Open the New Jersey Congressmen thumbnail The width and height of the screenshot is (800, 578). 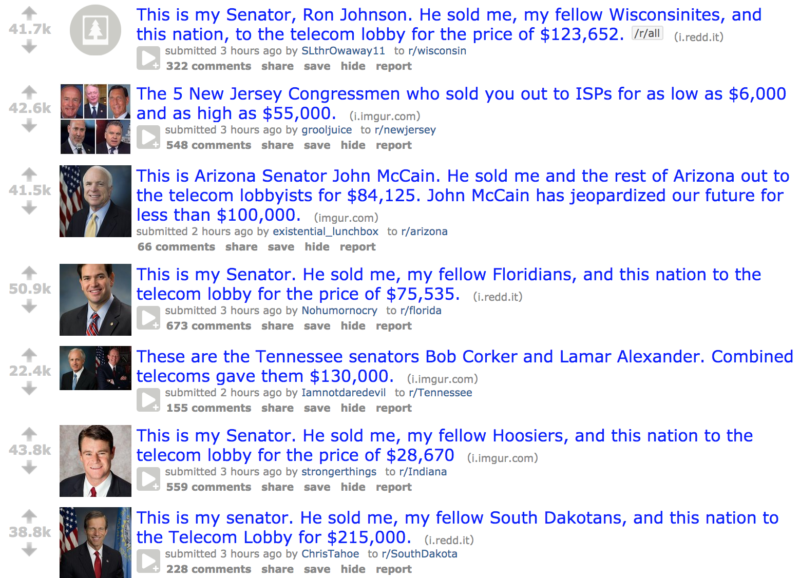[x=95, y=119]
